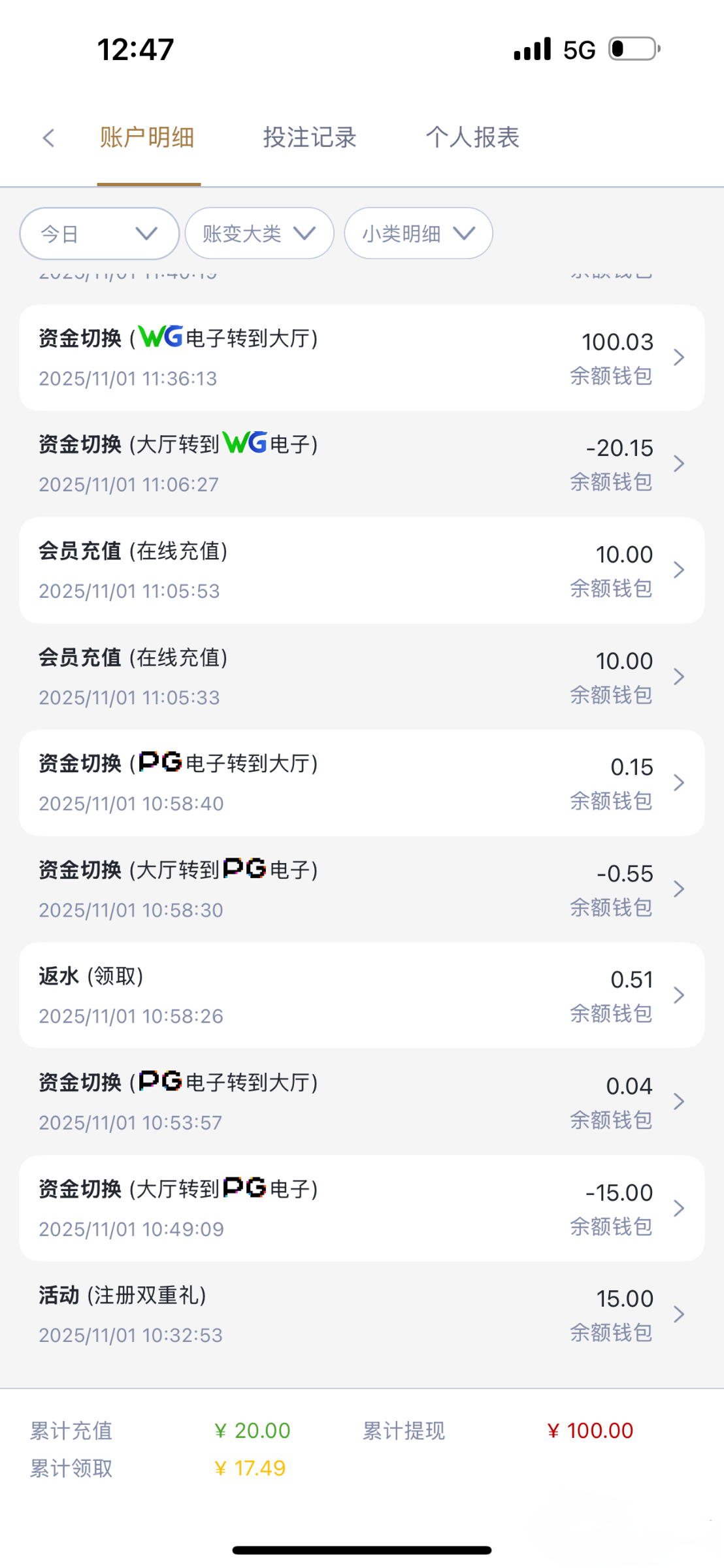
Task: Switch to the 个人报表 tab
Action: [x=472, y=138]
